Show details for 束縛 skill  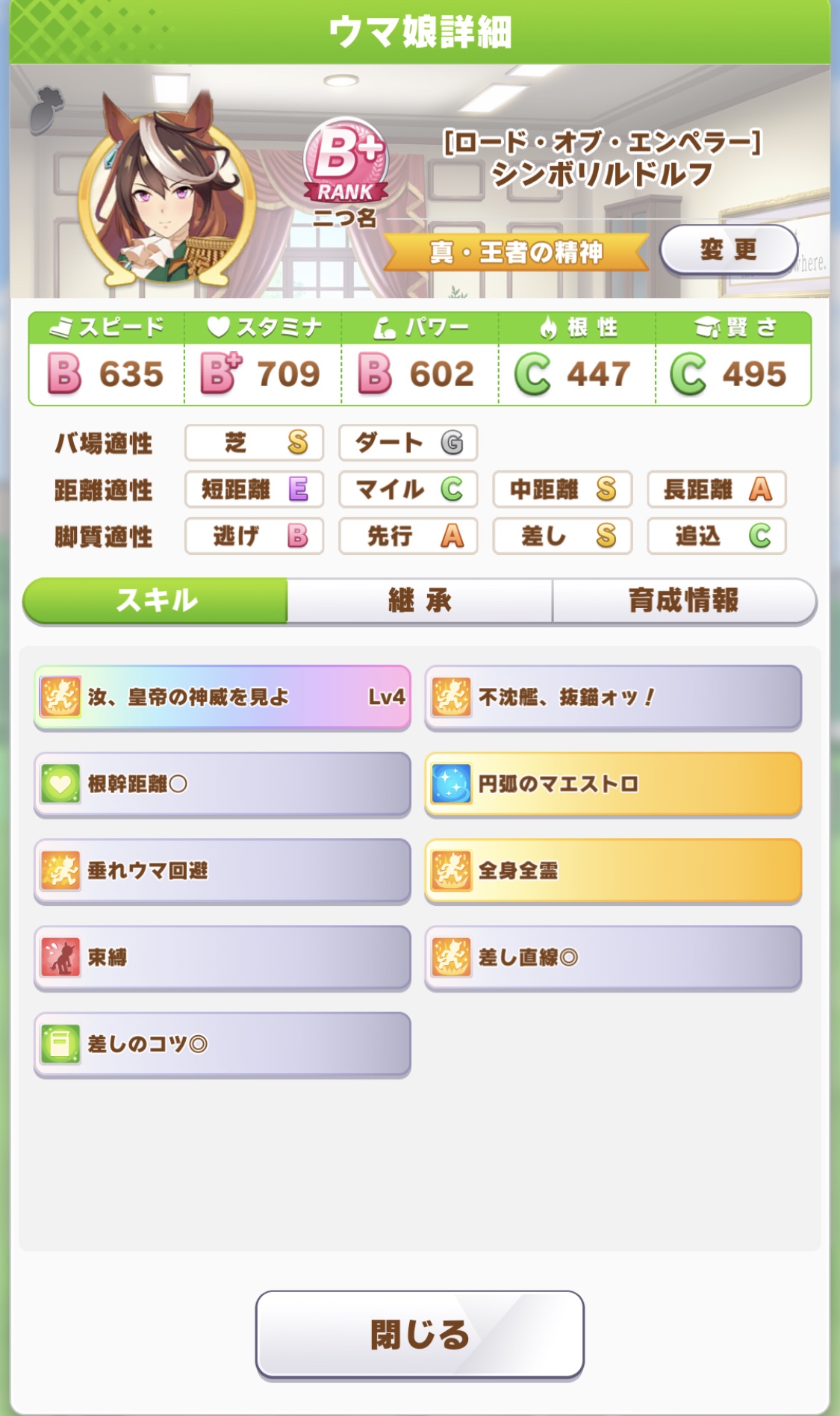(223, 957)
